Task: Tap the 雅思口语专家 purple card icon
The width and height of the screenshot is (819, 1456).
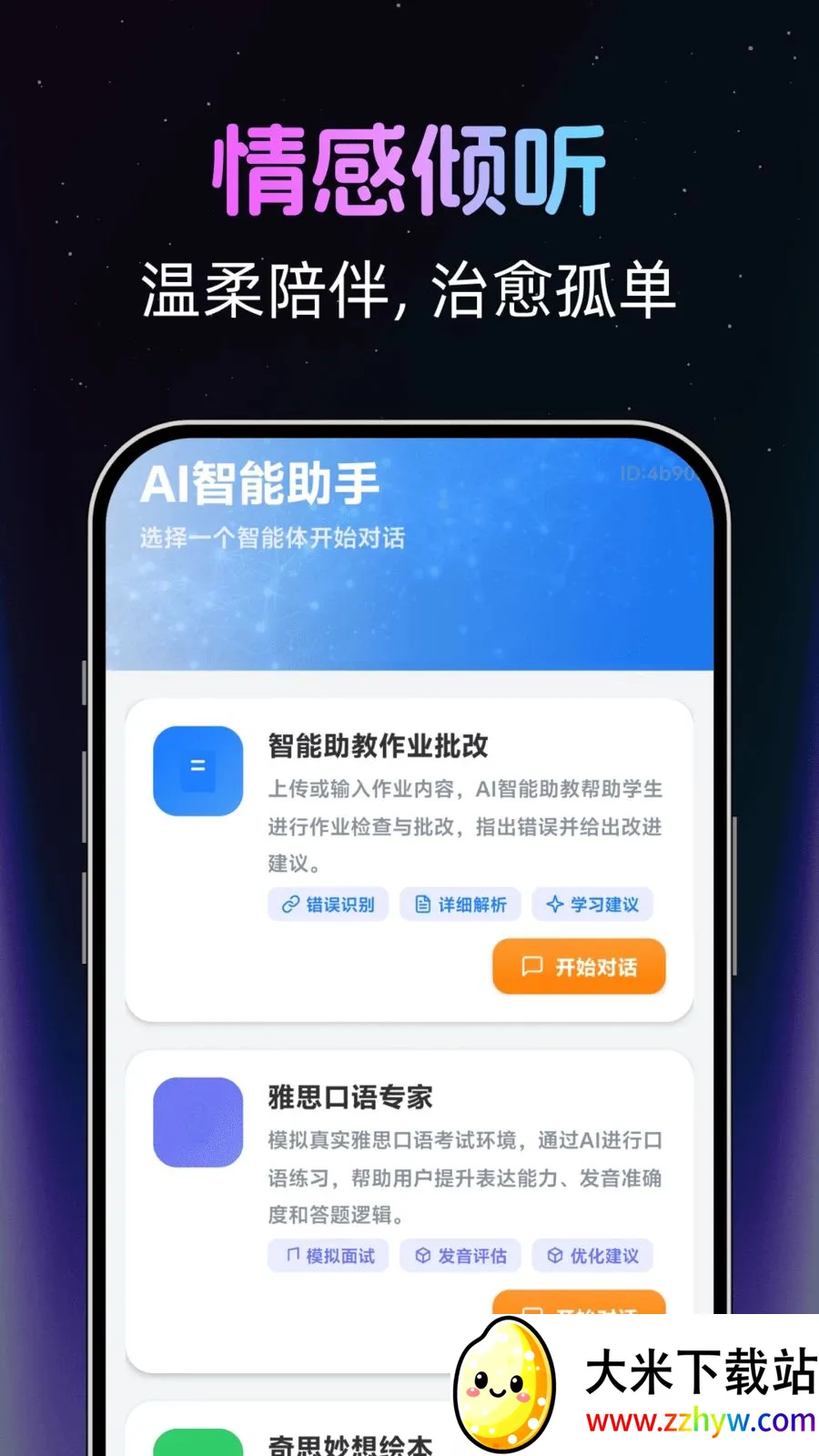Action: (x=197, y=1119)
